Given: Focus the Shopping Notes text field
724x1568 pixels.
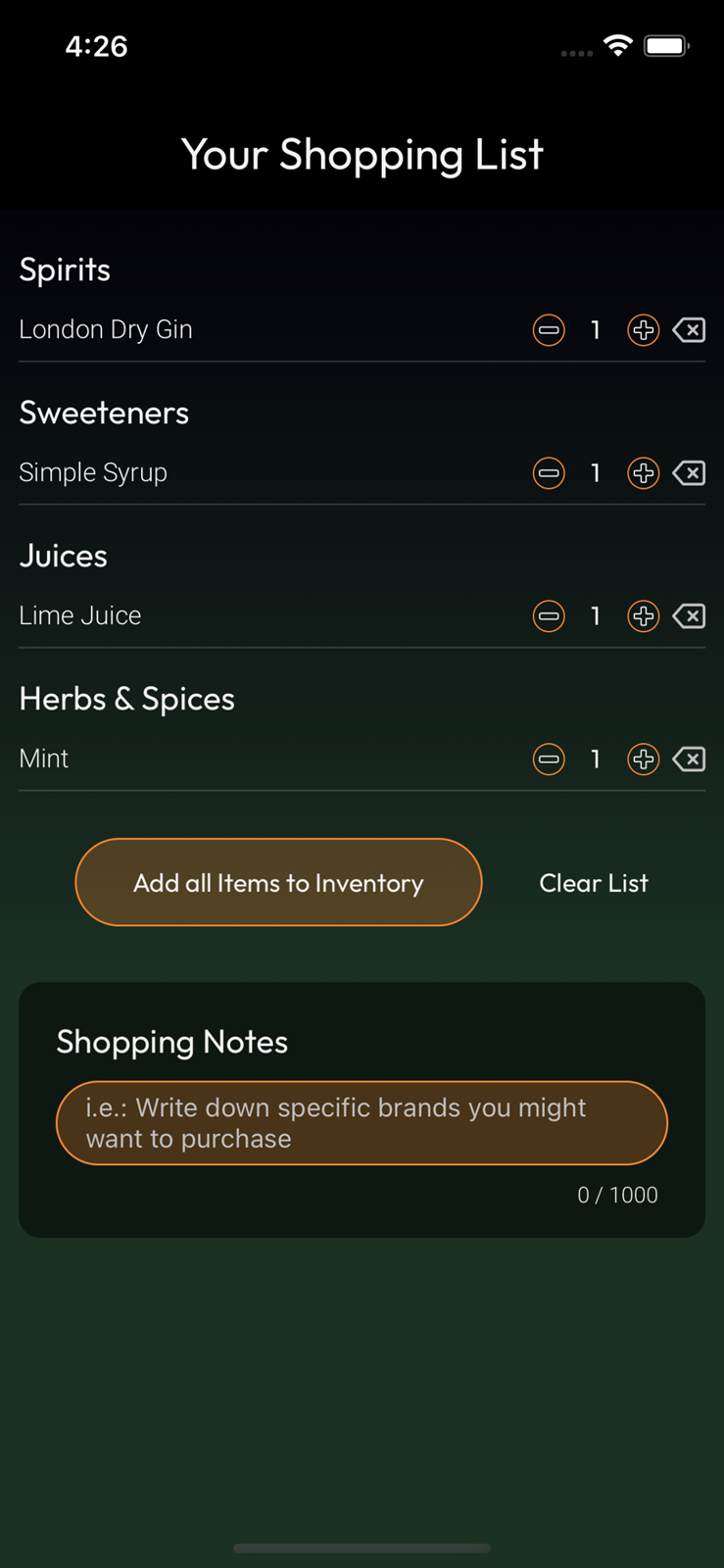Looking at the screenshot, I should [x=362, y=1123].
